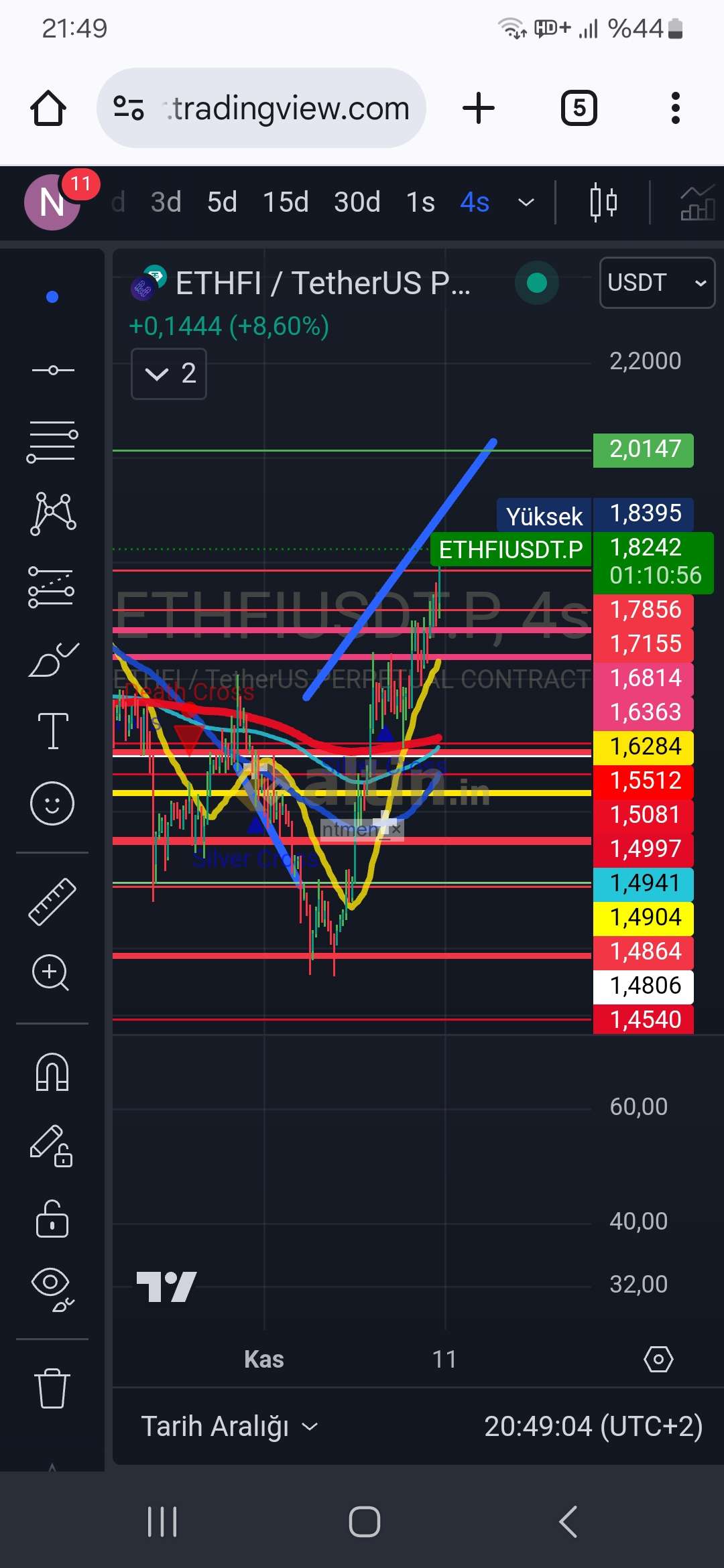
Task: Expand the collapsed indicators legend showing 2
Action: 169,374
